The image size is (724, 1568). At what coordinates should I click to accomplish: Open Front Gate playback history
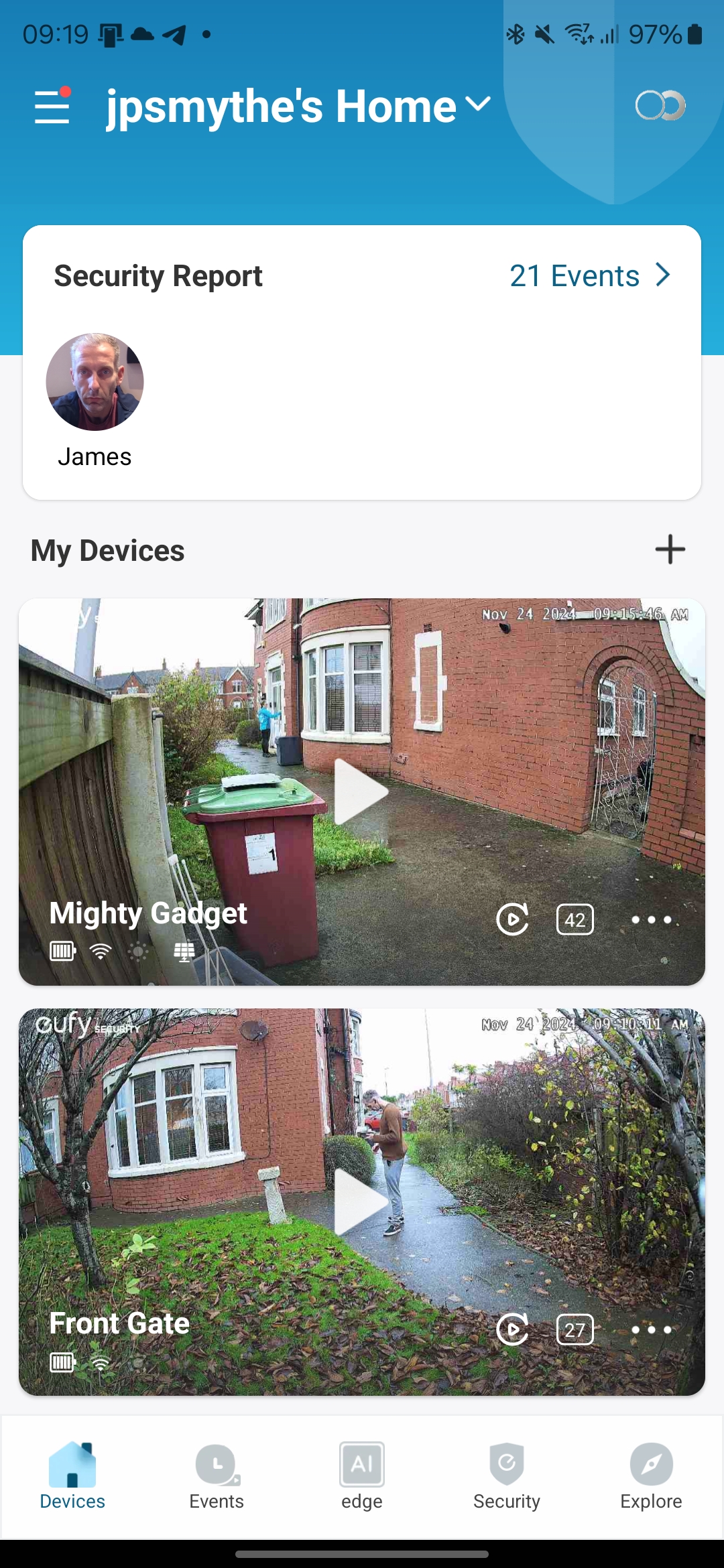(x=513, y=1329)
